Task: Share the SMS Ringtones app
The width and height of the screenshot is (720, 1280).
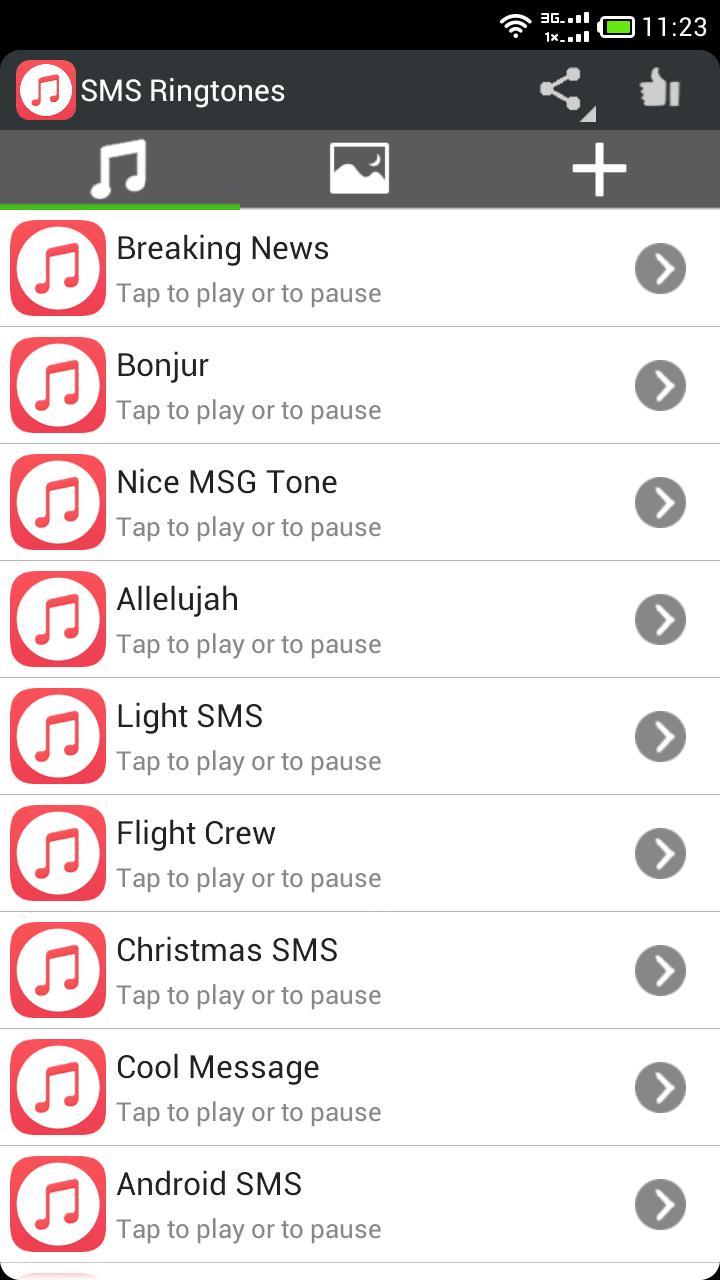Action: point(562,90)
